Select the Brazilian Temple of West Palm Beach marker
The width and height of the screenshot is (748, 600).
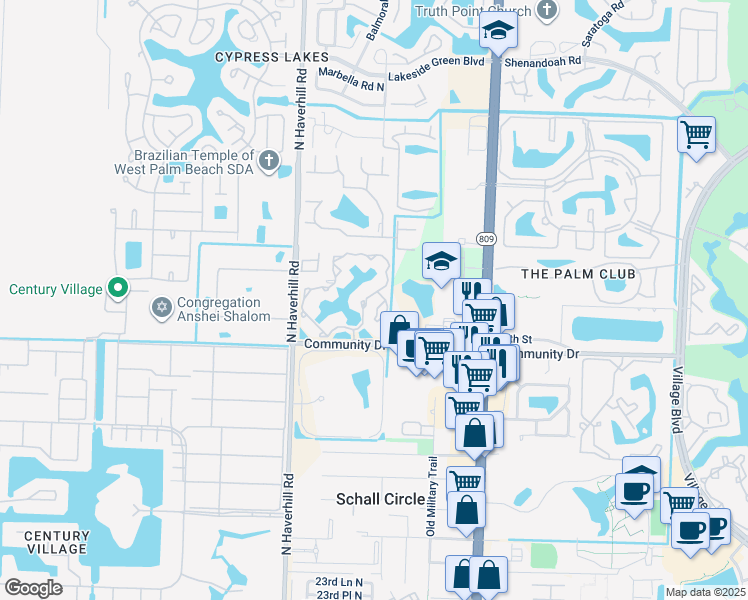coord(268,160)
